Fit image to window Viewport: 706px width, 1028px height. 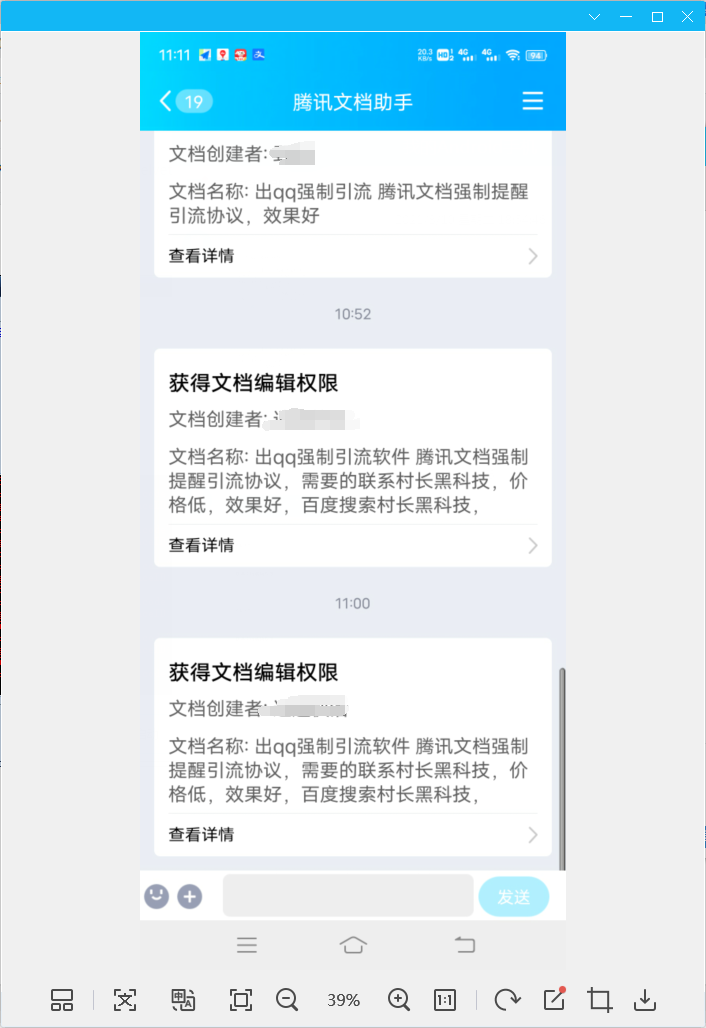240,999
